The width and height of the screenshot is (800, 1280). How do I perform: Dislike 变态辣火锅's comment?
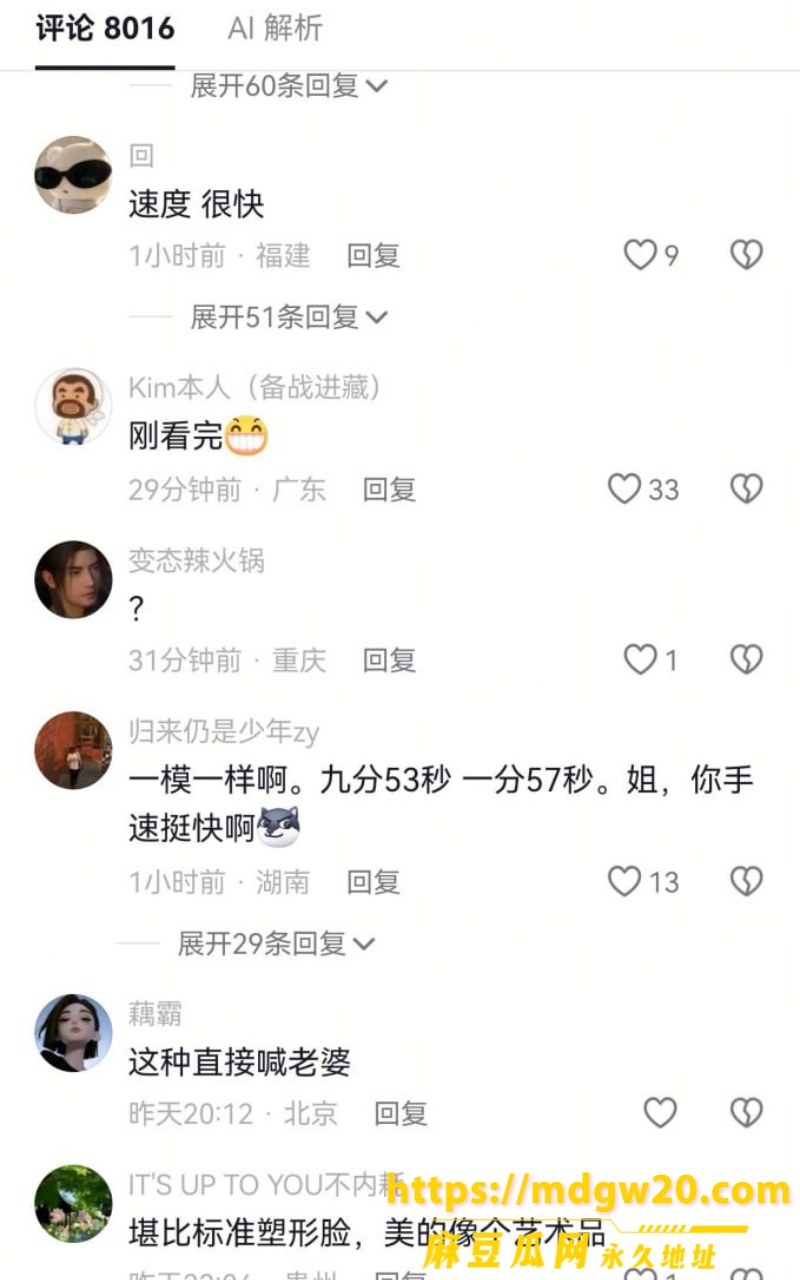tap(746, 659)
